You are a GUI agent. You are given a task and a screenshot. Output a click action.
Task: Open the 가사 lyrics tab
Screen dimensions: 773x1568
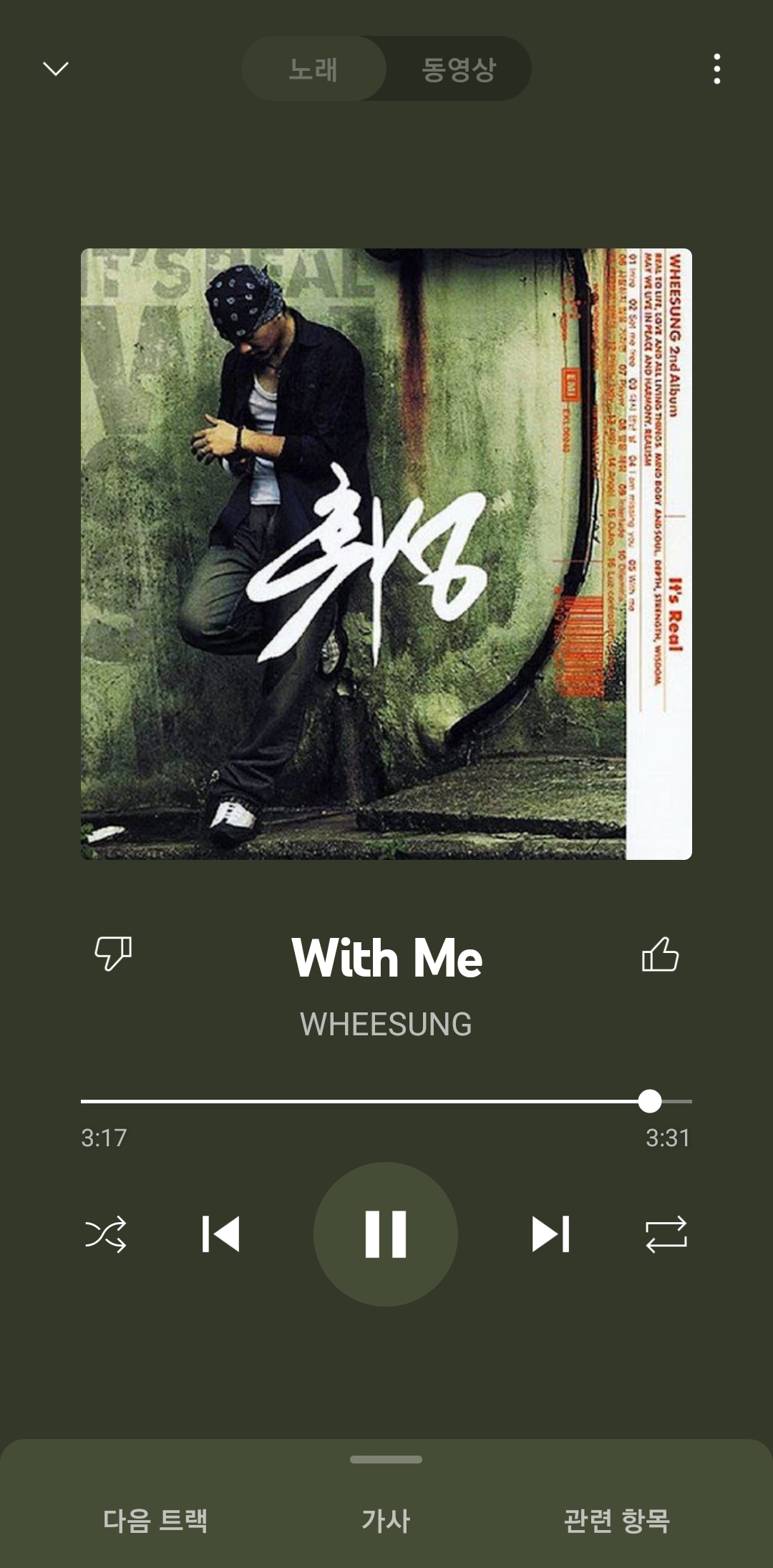pyautogui.click(x=386, y=1520)
